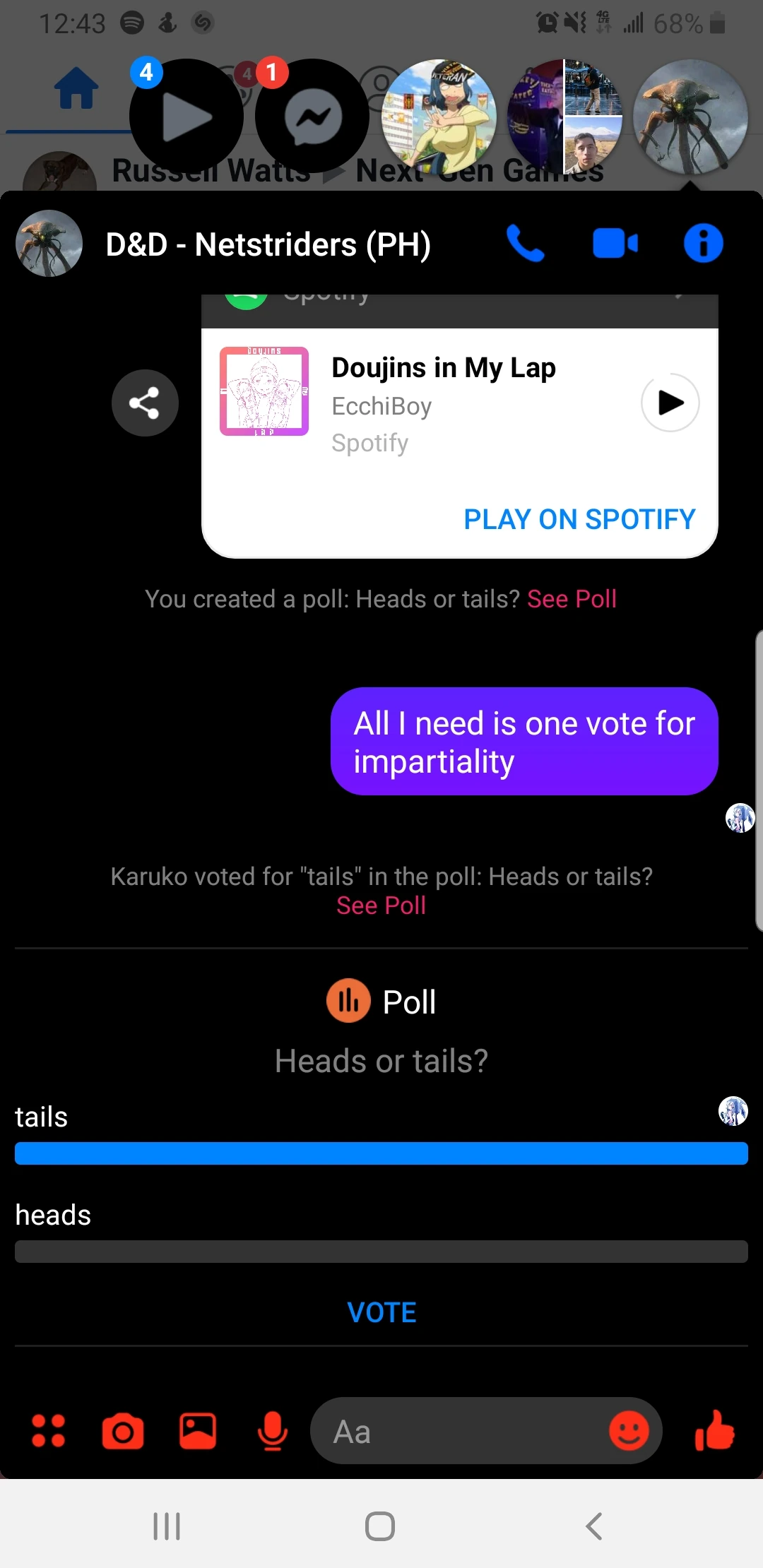Open the camera to take a photo
The height and width of the screenshot is (1568, 763).
123,1432
